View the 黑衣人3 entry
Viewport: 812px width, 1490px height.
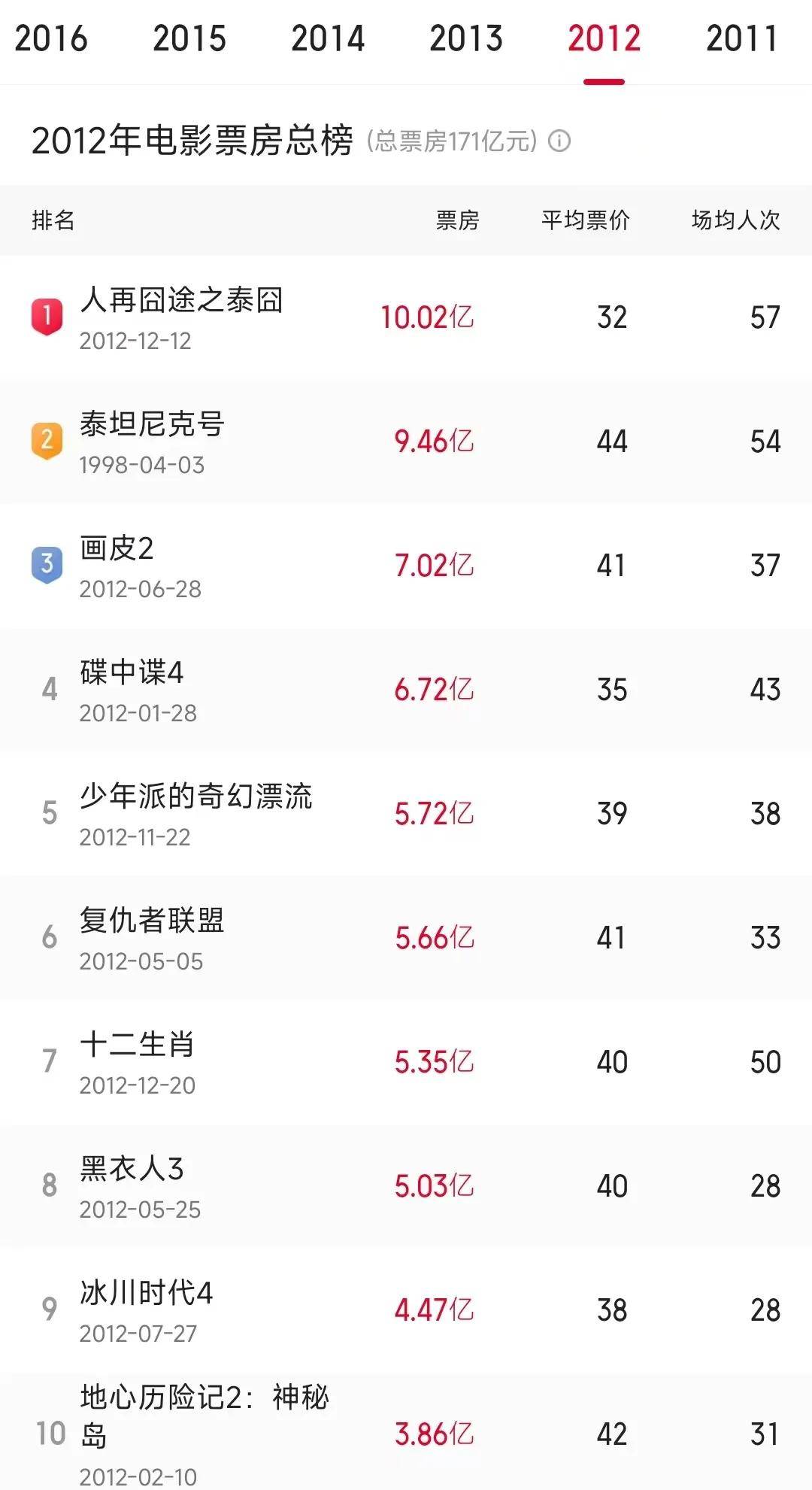click(x=132, y=1170)
